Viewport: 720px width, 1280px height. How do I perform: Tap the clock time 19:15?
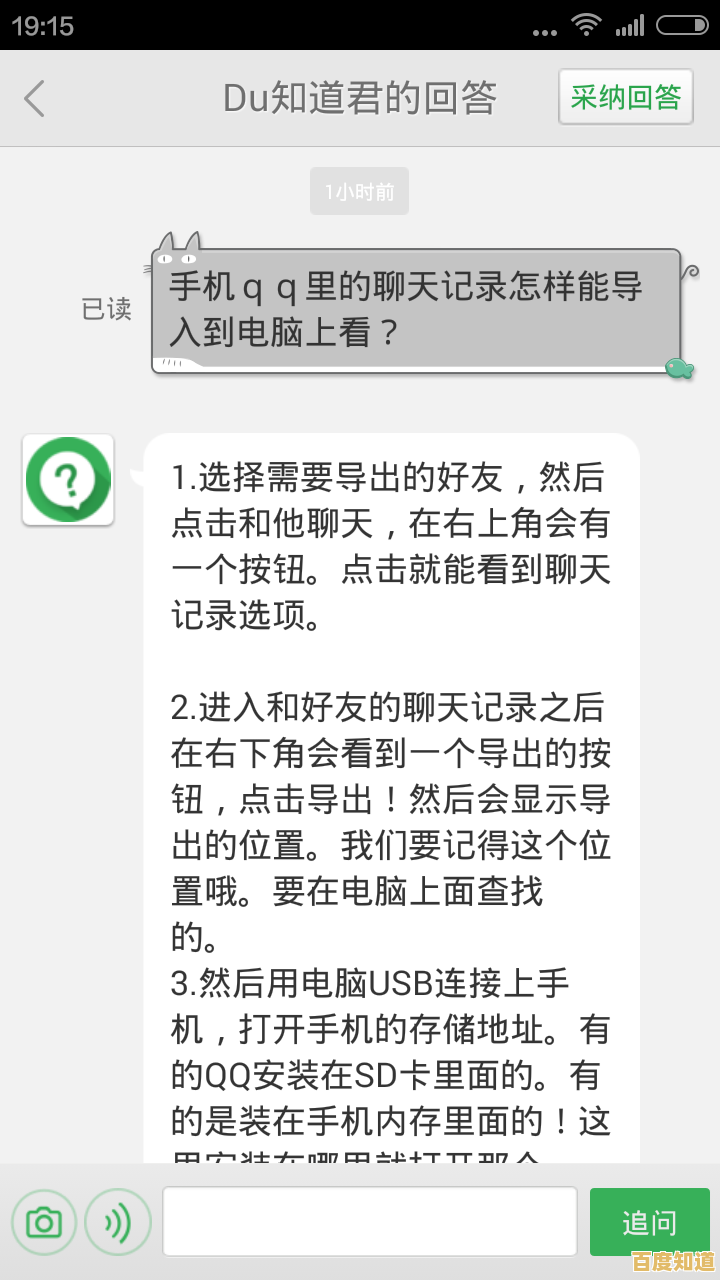42,25
